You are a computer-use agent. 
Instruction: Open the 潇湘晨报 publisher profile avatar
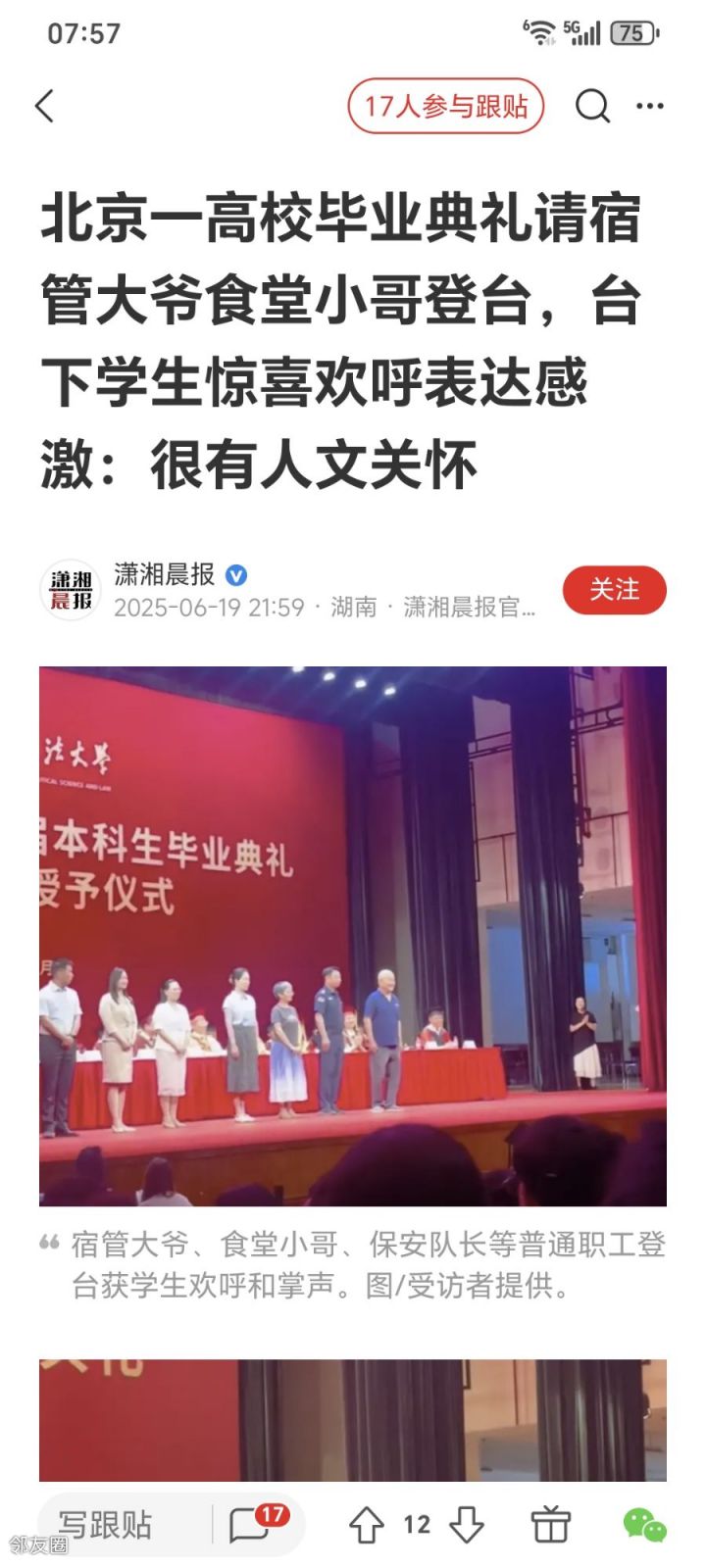click(x=71, y=590)
